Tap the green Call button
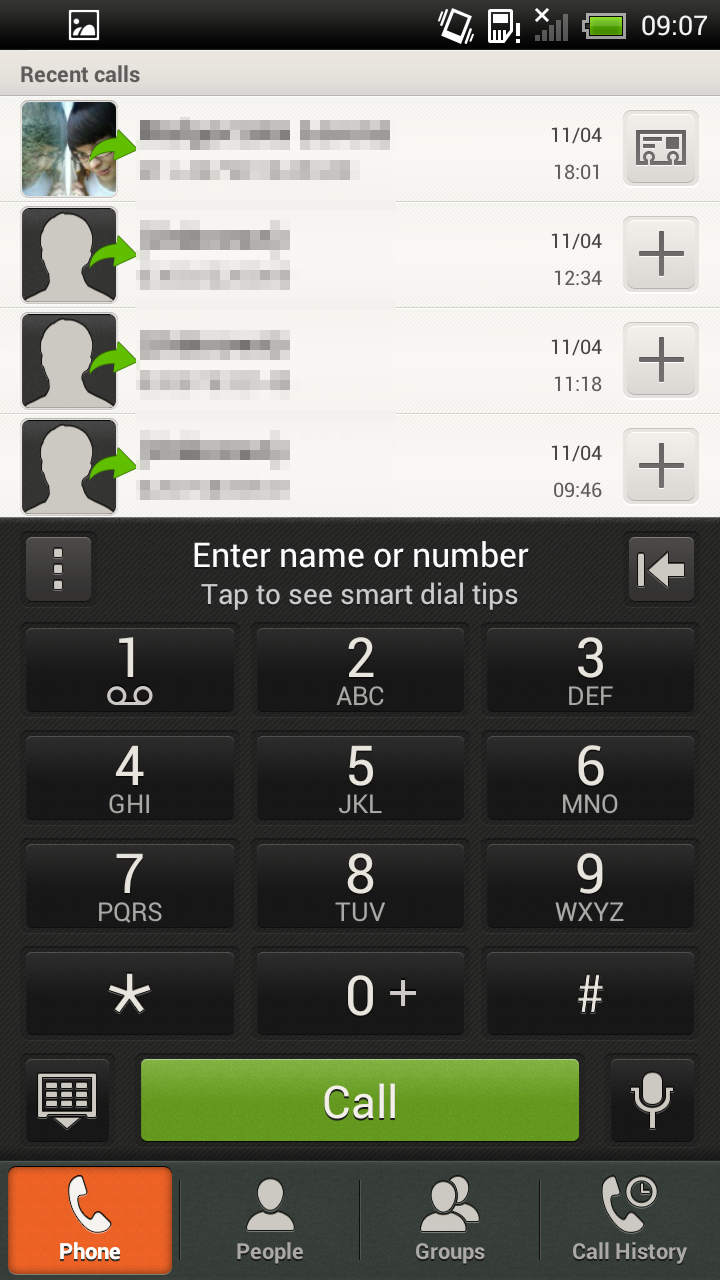Viewport: 720px width, 1280px height. click(360, 1100)
